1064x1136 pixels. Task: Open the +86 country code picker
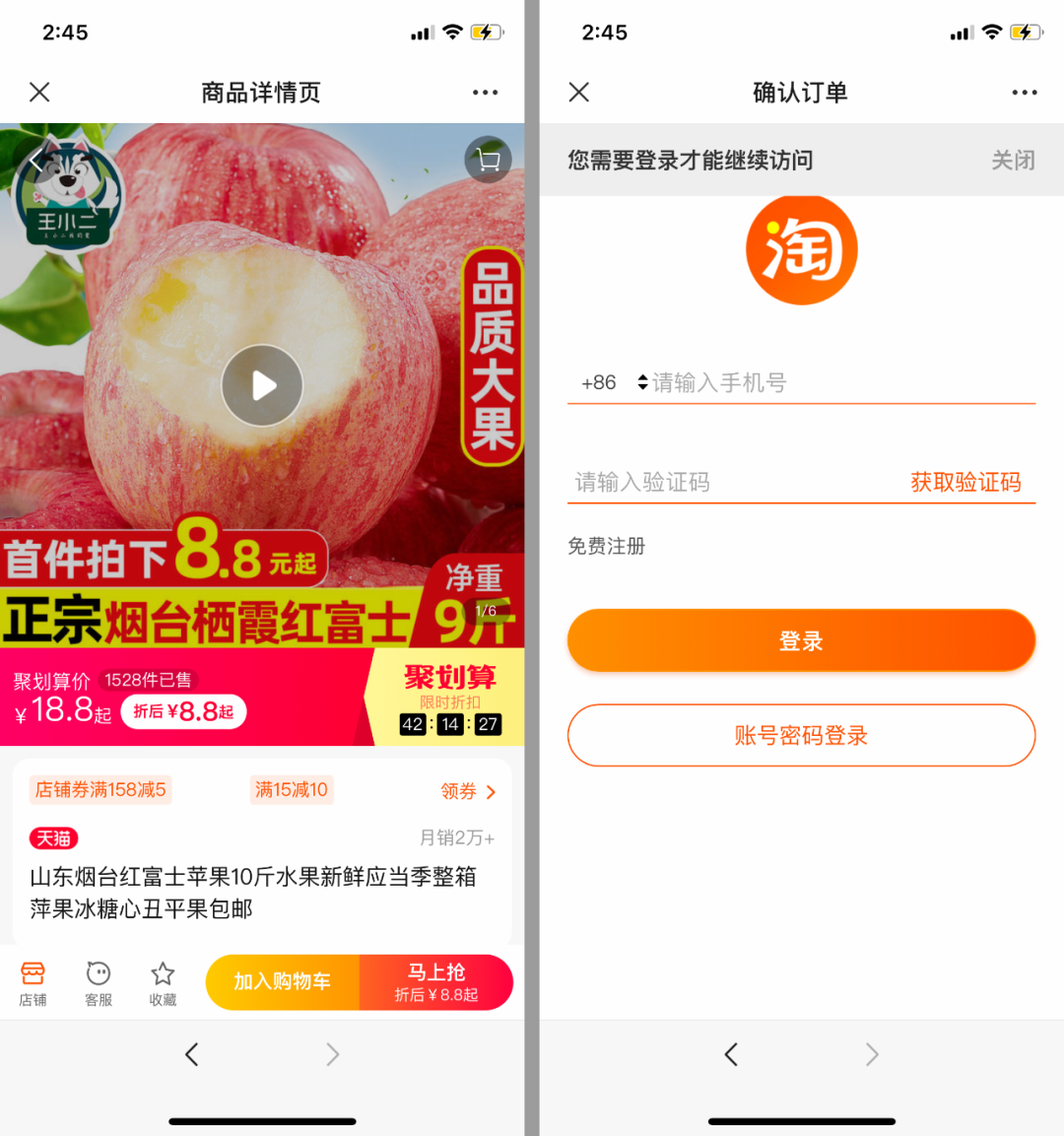(613, 382)
